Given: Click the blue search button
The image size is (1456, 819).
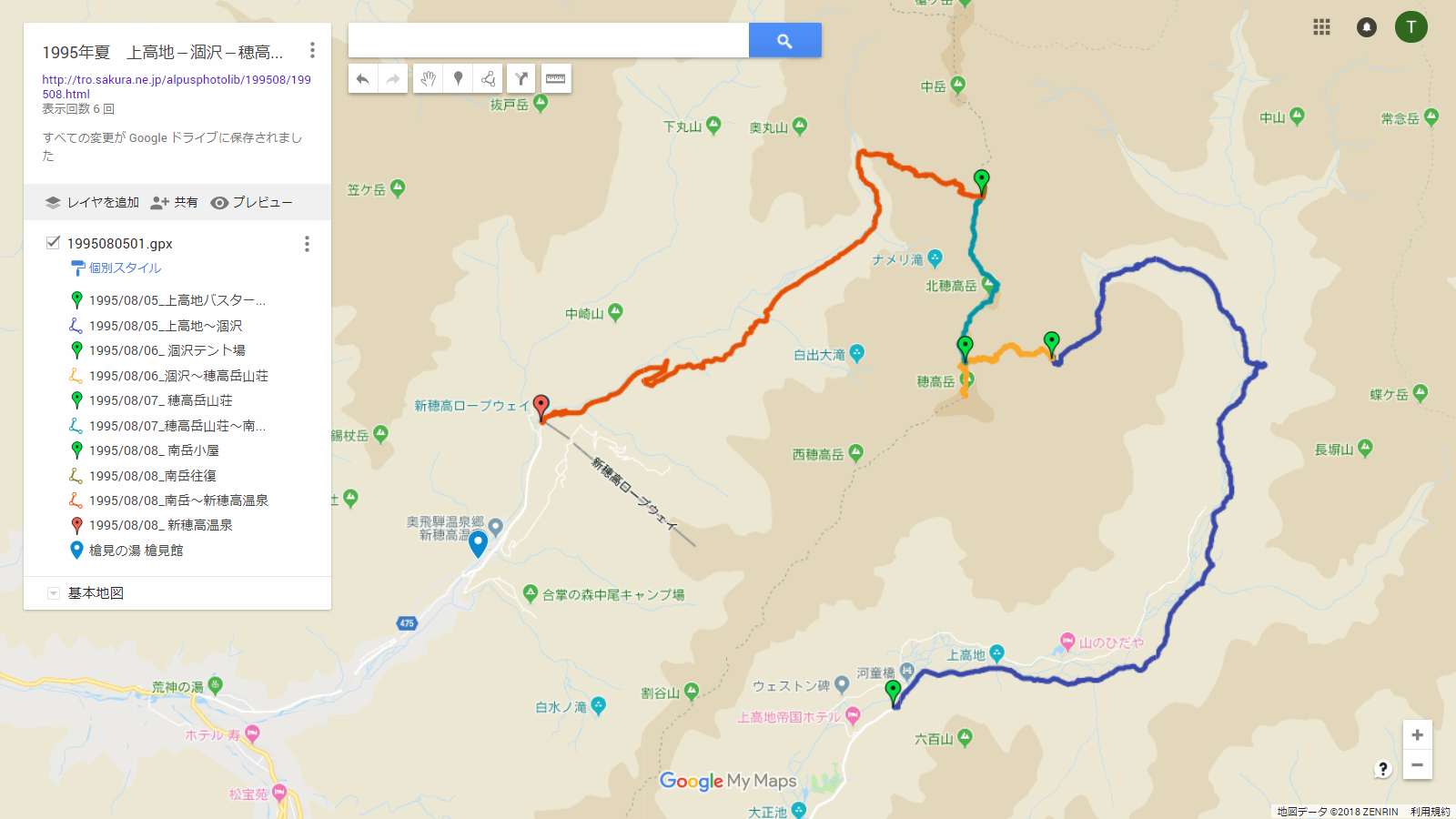Looking at the screenshot, I should 784,40.
